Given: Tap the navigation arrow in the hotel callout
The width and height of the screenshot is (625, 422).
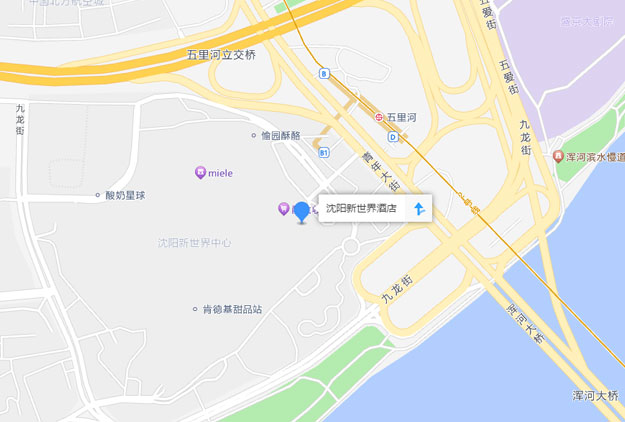Looking at the screenshot, I should pos(419,209).
